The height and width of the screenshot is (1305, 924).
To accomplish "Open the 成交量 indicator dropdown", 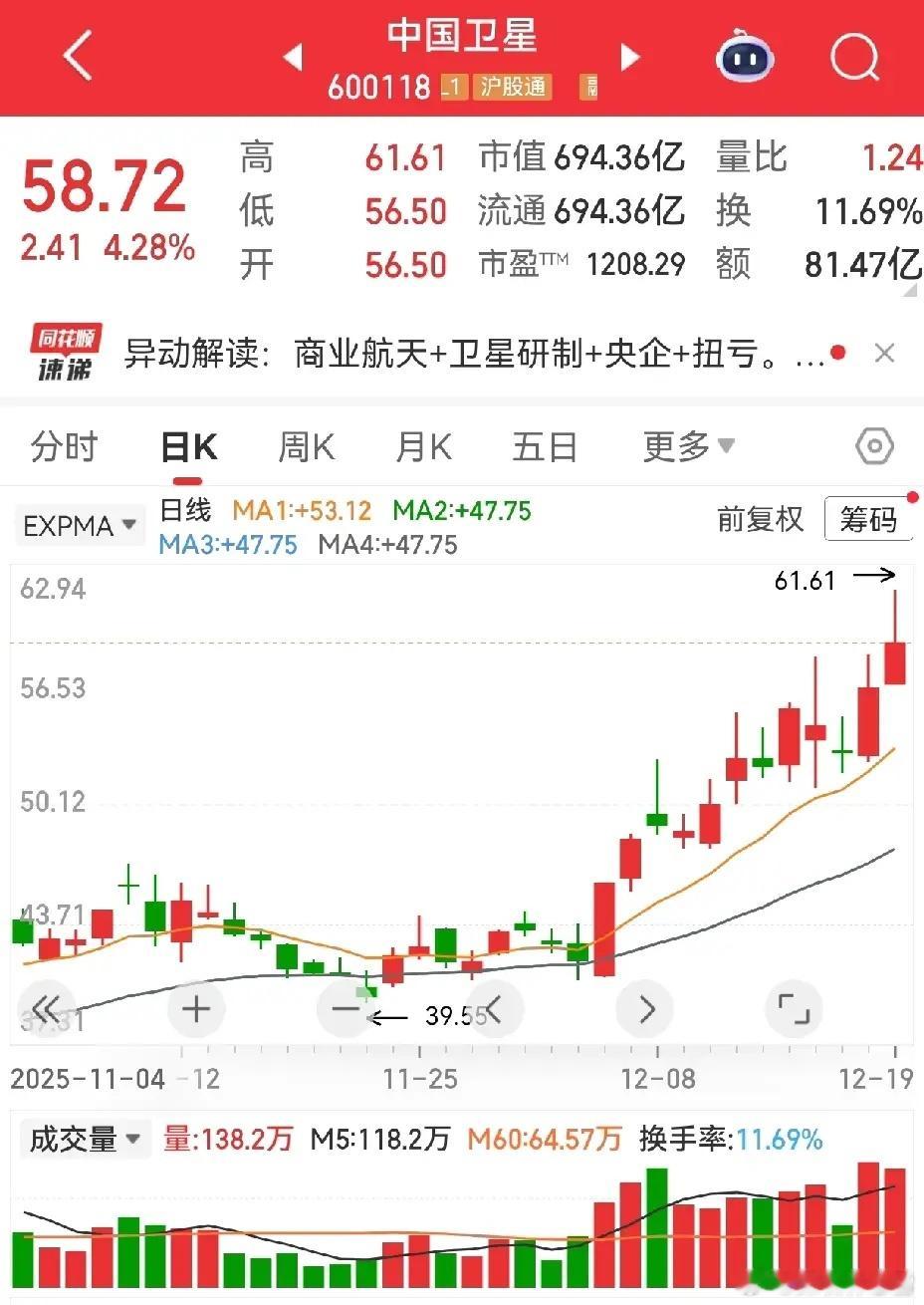I will 85,1139.
